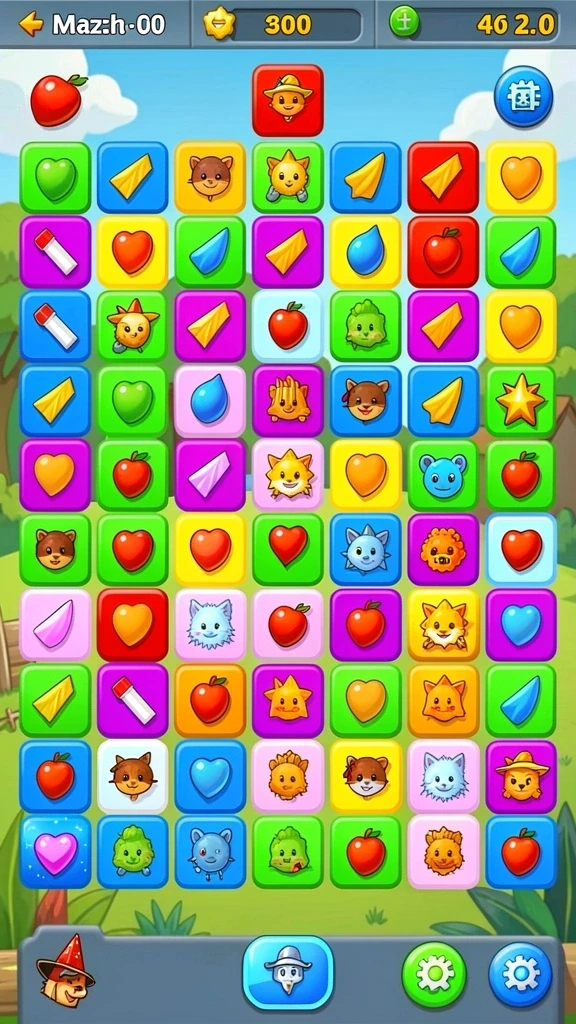
Task: Tap the blue cat face tile
Action: tap(210, 852)
